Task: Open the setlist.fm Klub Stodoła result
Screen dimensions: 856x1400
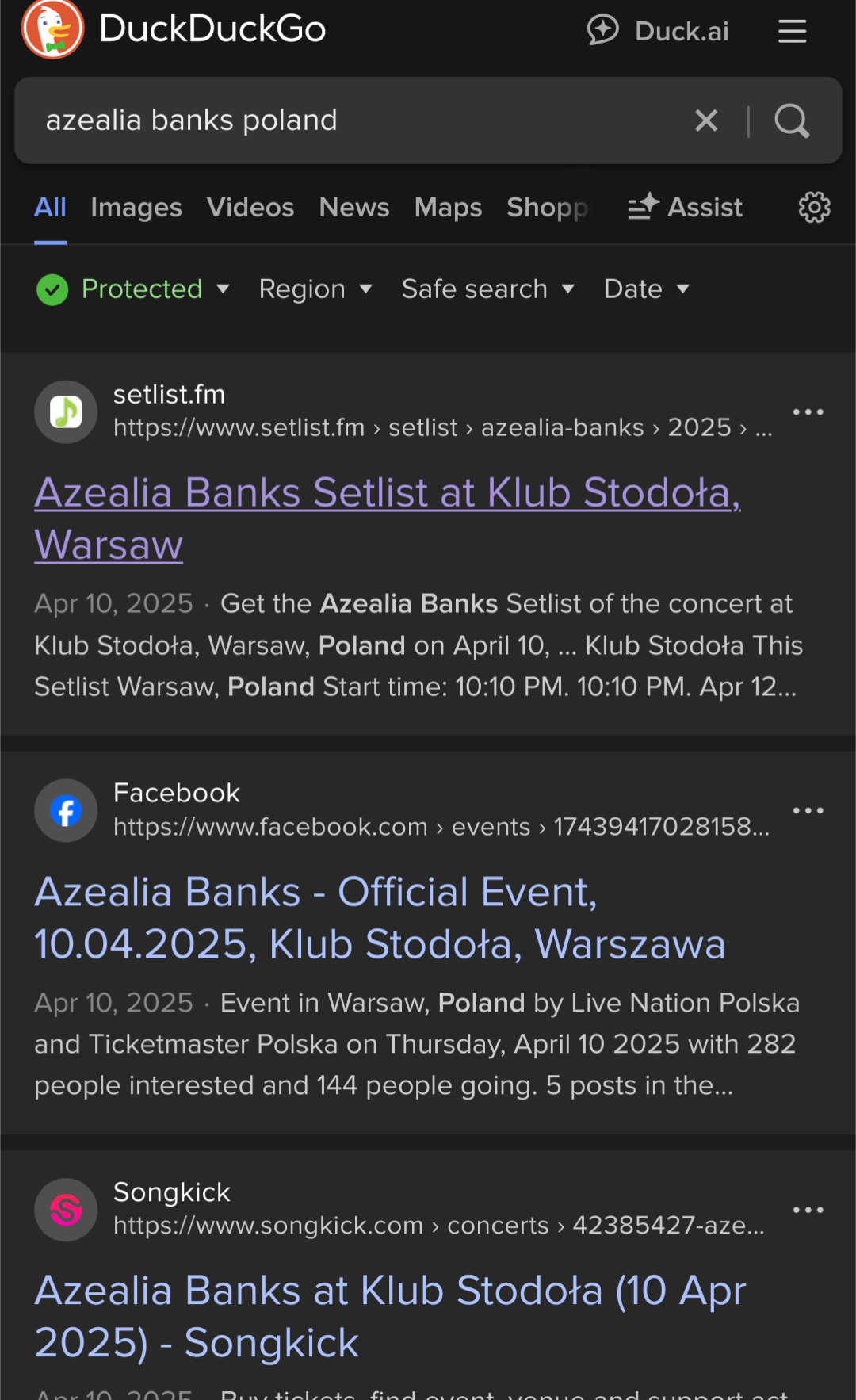Action: point(388,518)
